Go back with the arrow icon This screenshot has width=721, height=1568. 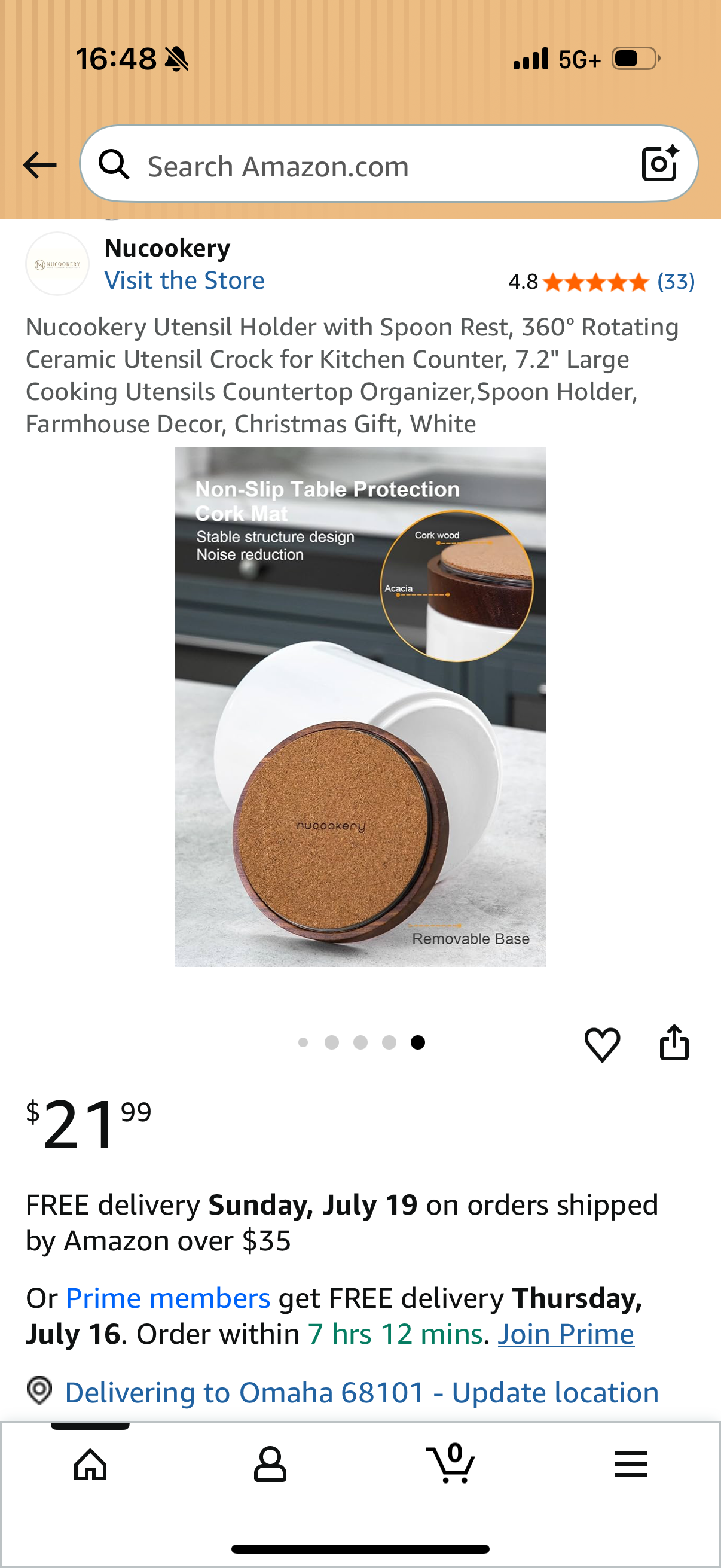tap(39, 165)
